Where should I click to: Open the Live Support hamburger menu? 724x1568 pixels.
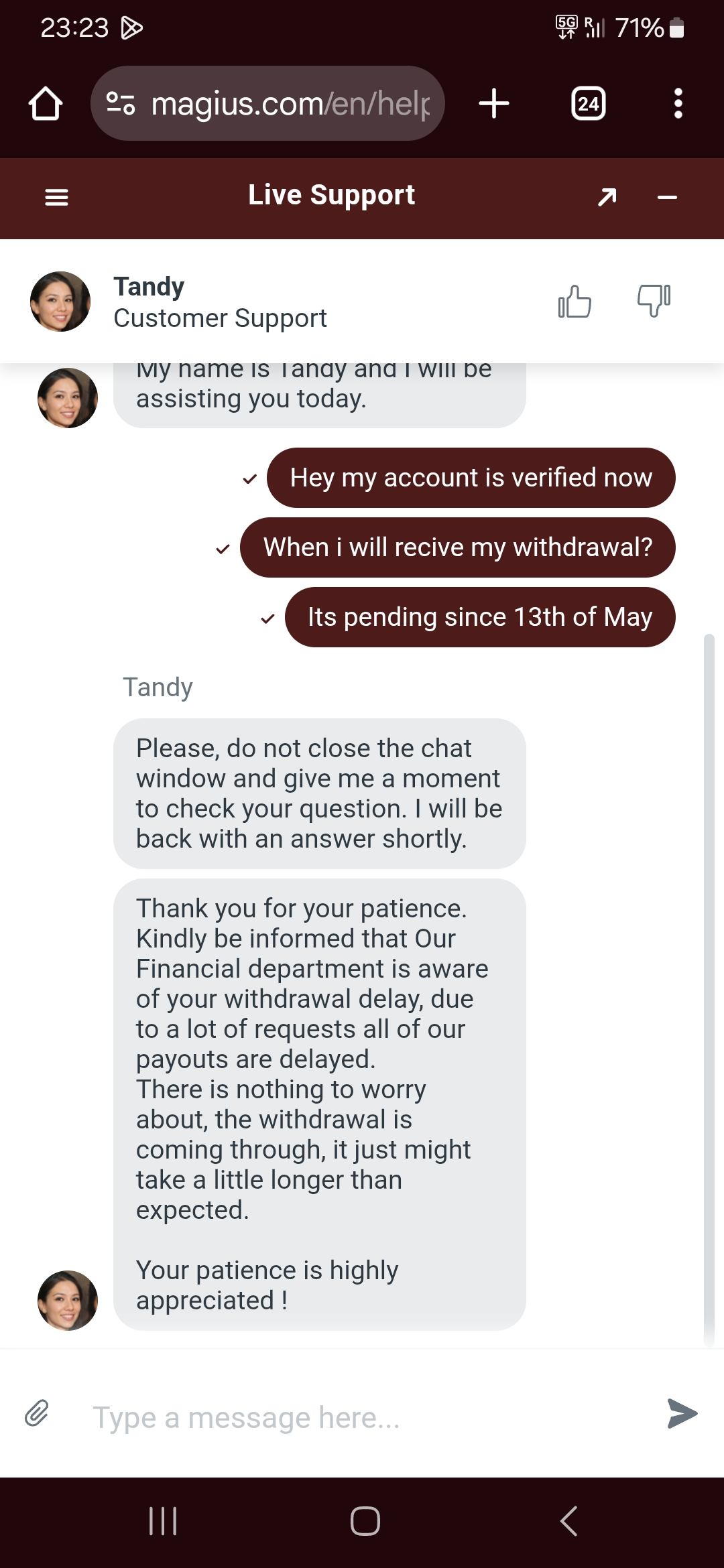coord(56,197)
